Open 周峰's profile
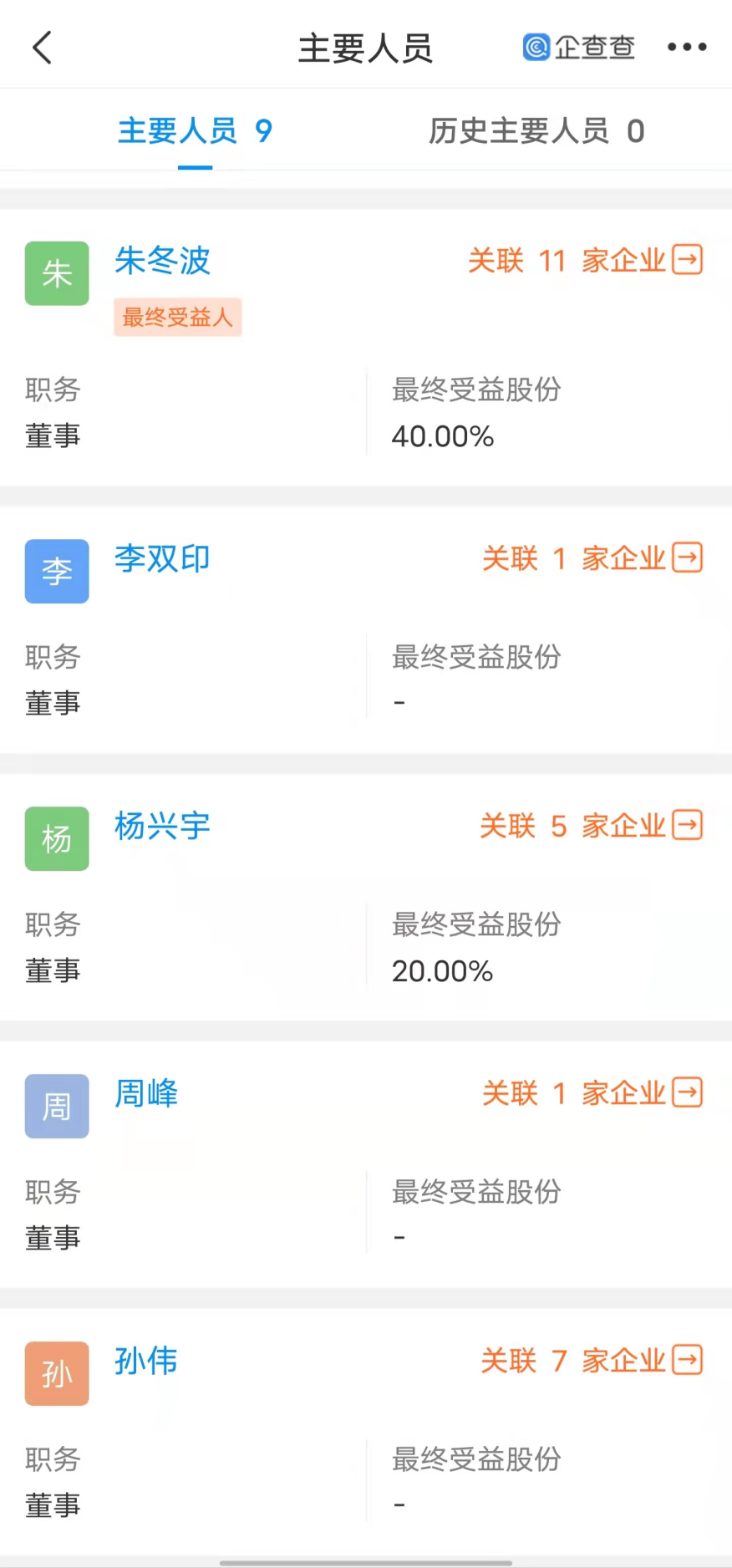This screenshot has height=1568, width=732. [x=146, y=1093]
